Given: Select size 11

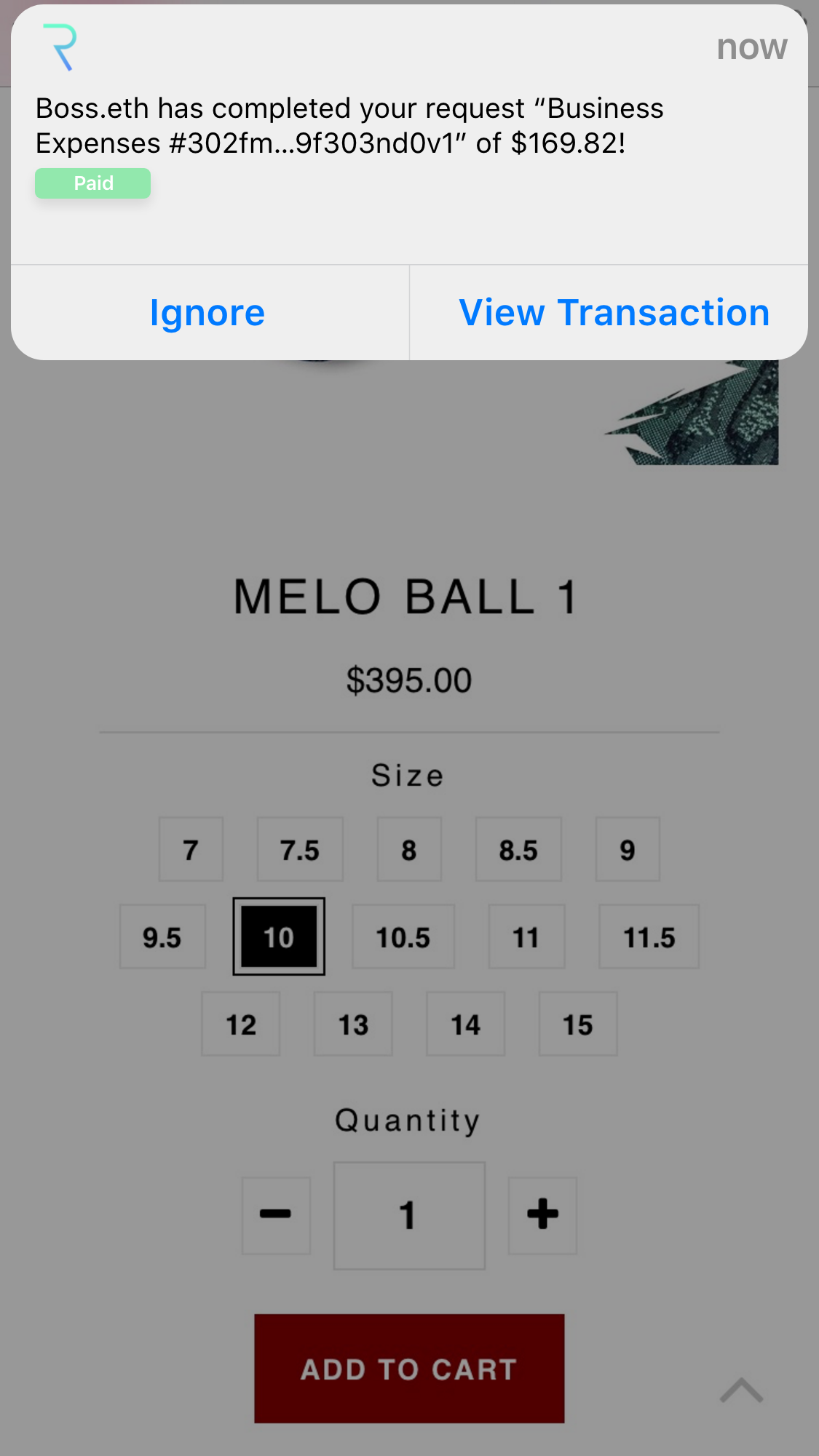Looking at the screenshot, I should click(526, 936).
